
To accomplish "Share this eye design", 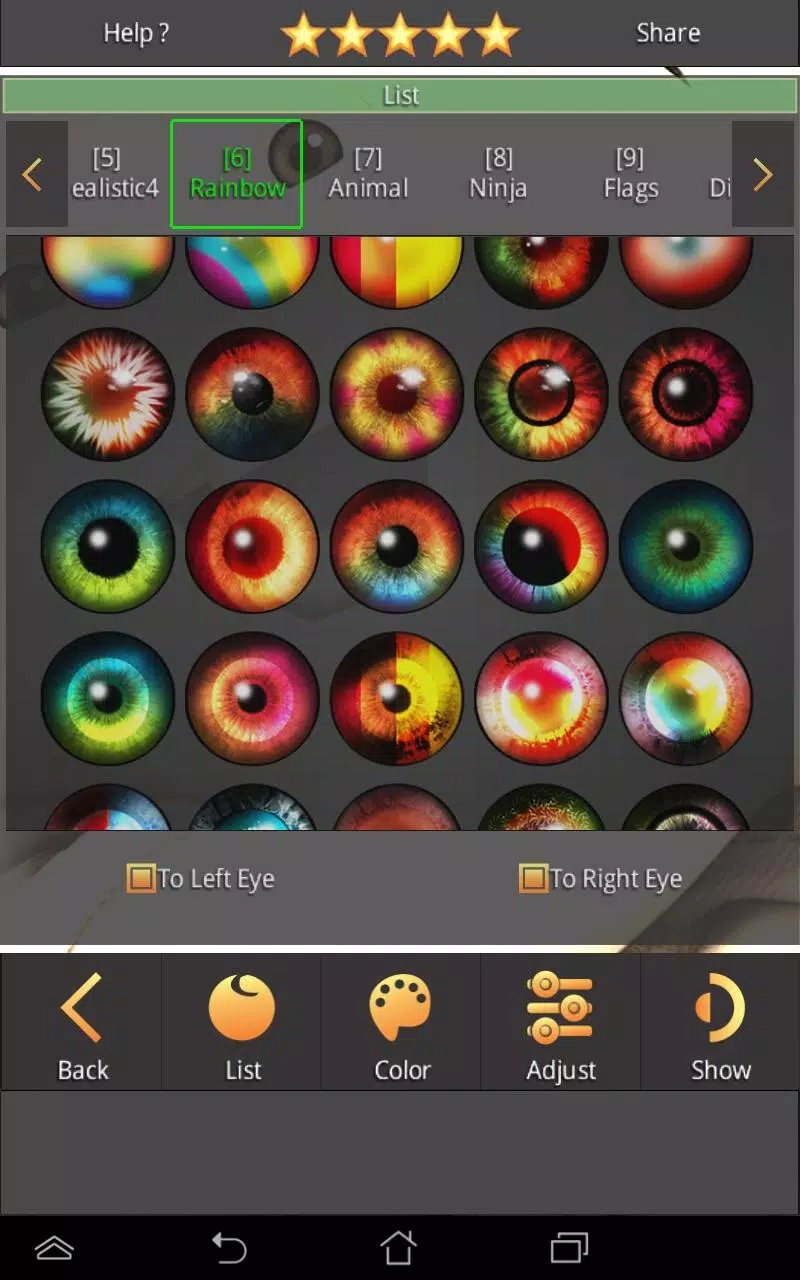I will coord(668,33).
